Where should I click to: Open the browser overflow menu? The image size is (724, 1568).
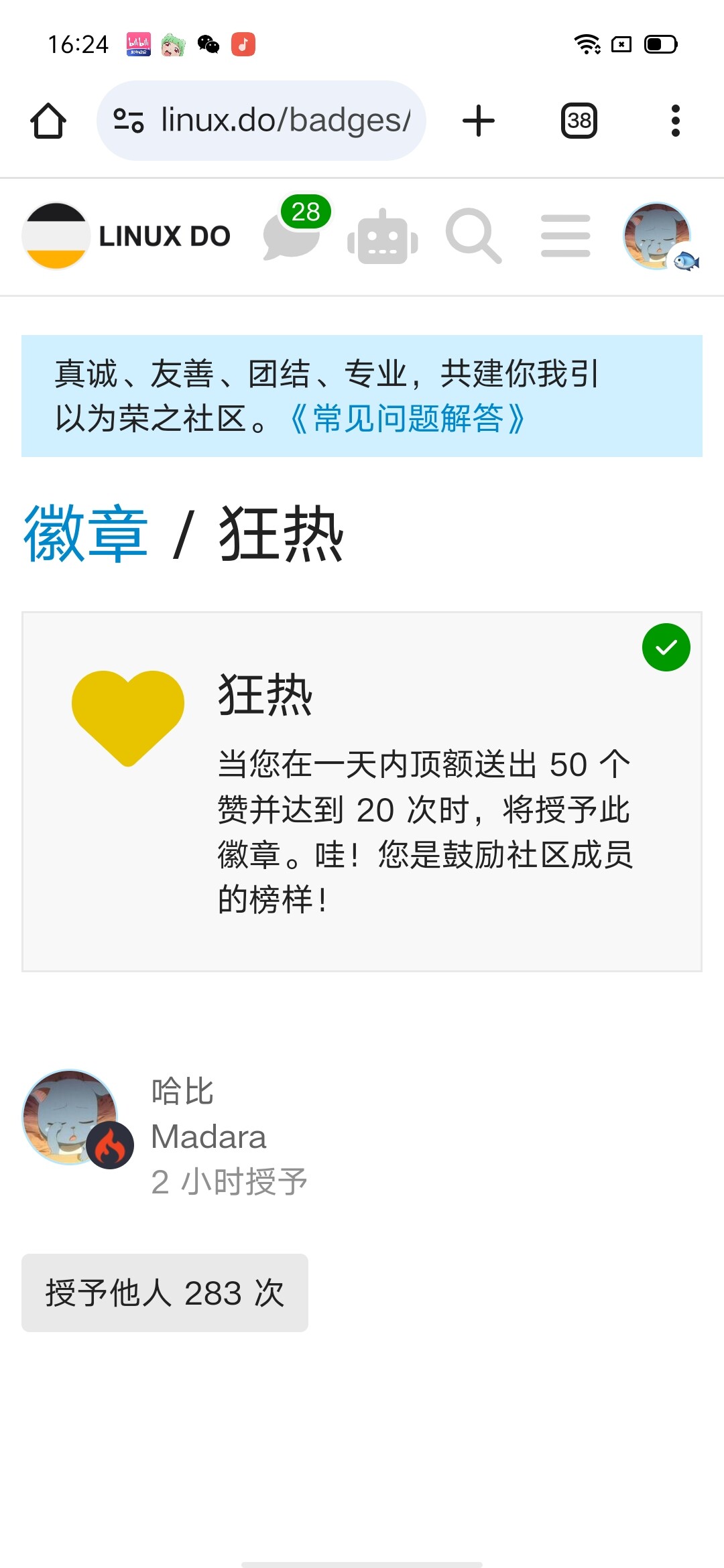(676, 121)
